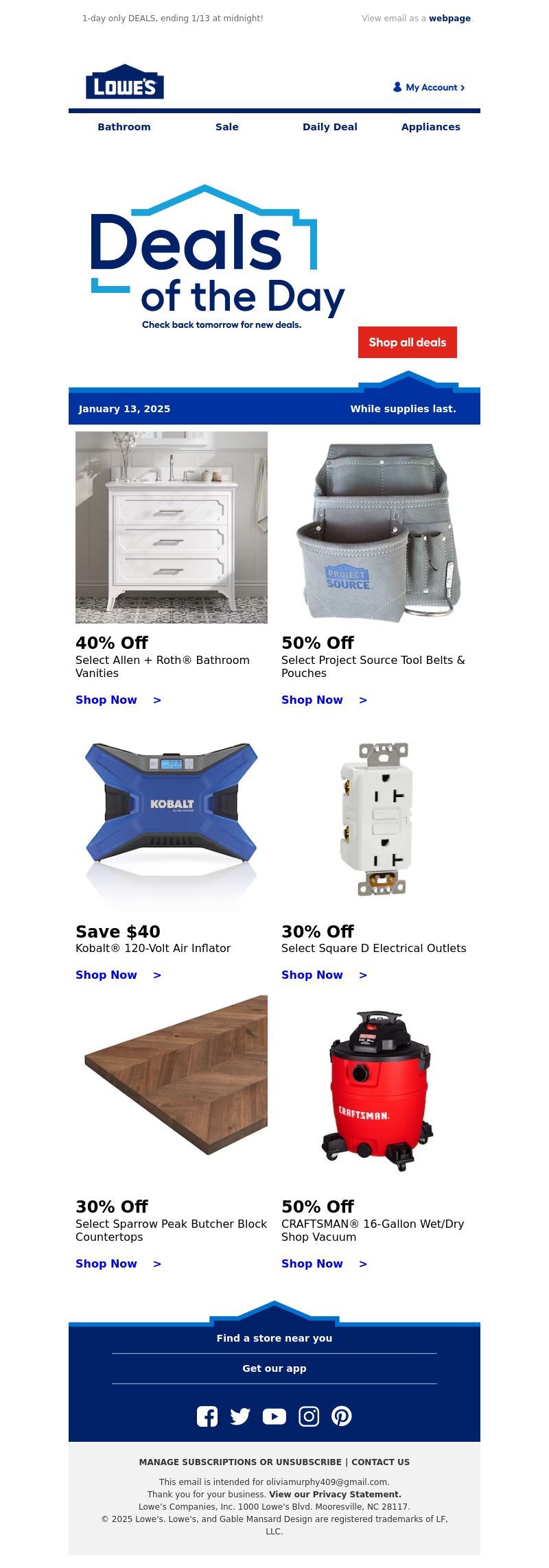Open Lowe's YouTube channel

point(274,1416)
